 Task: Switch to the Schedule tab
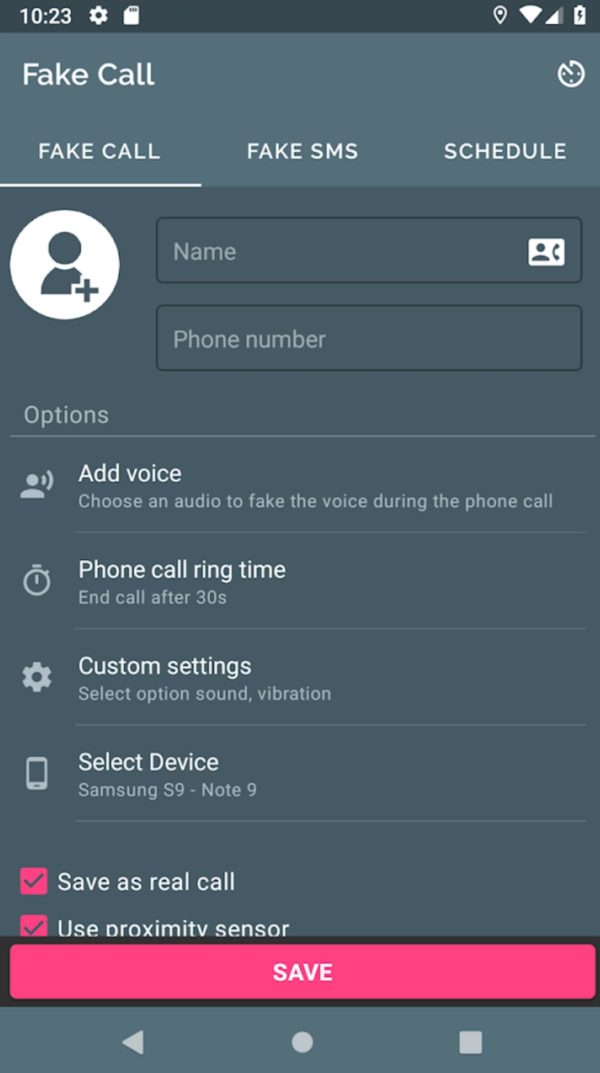coord(505,151)
